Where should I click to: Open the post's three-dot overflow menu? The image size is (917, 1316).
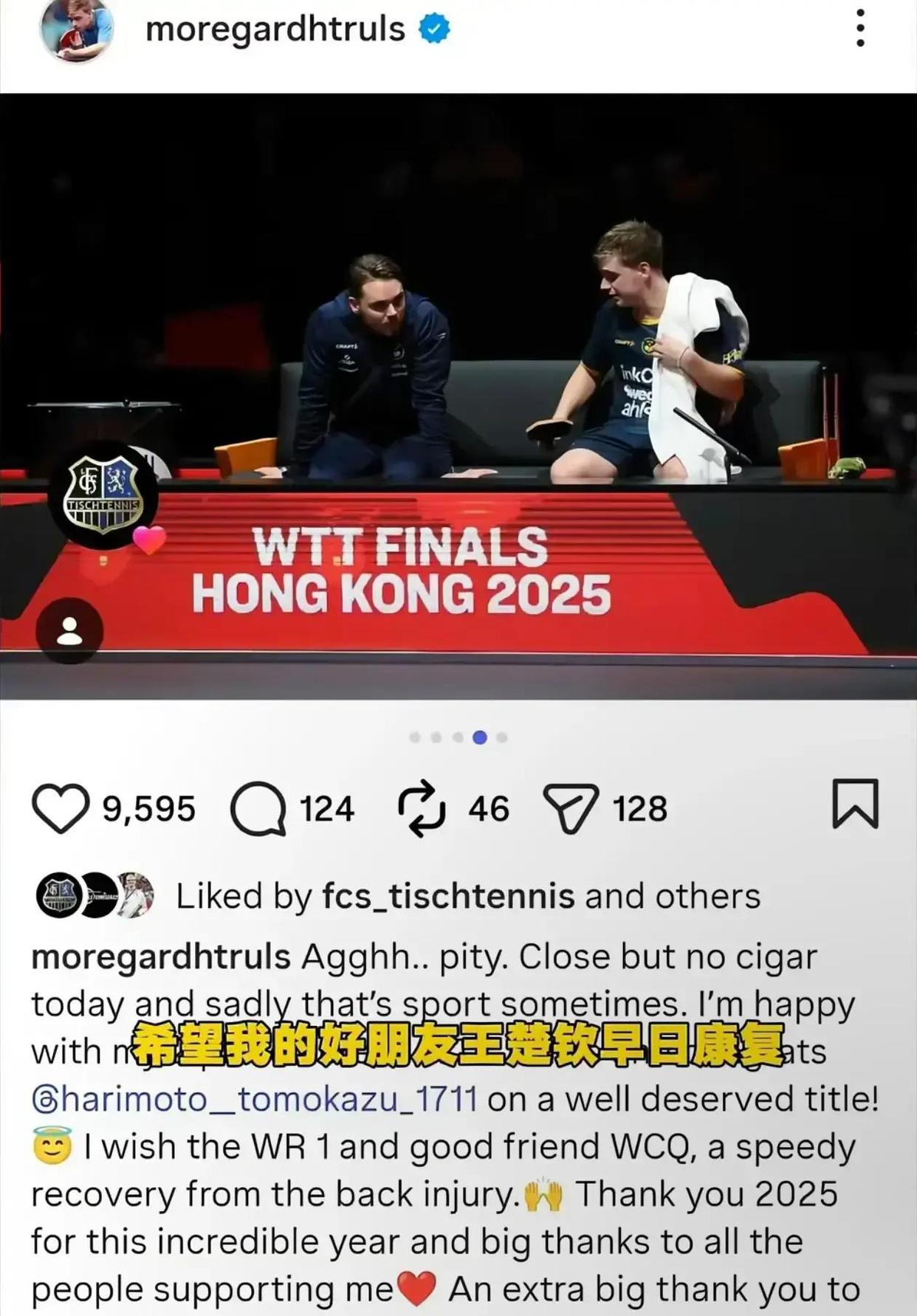860,29
